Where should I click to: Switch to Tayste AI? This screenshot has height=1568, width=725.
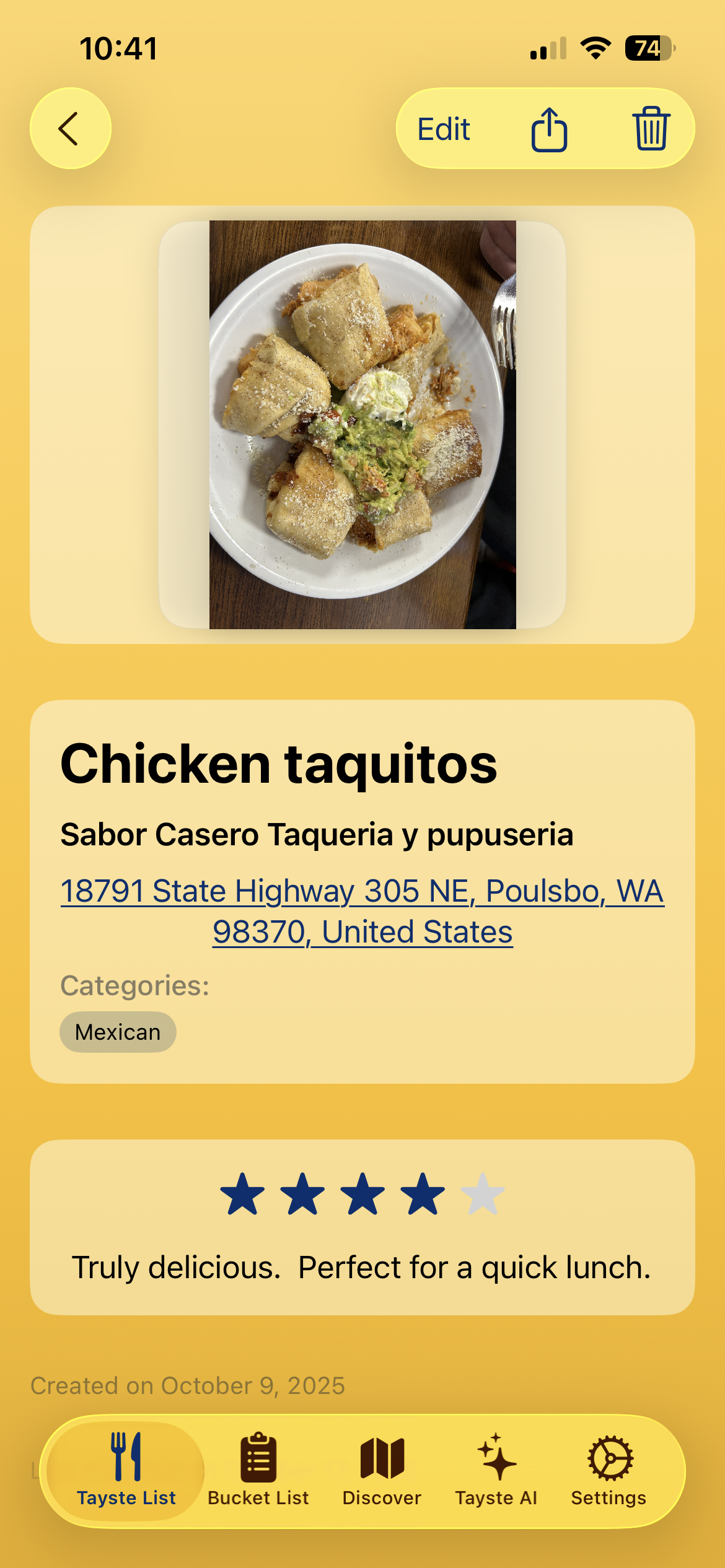pos(496,1470)
